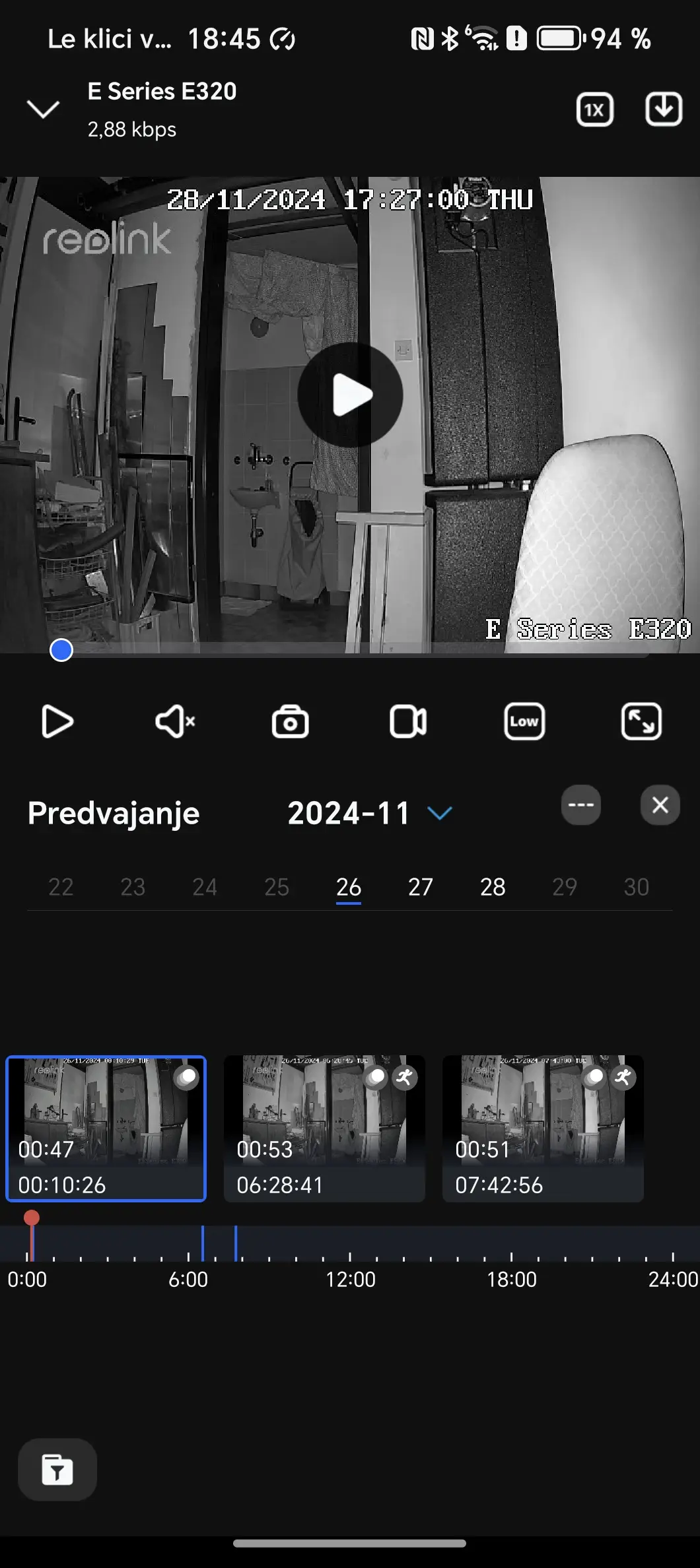This screenshot has height=1568, width=700.
Task: Open the recording clip at 06:28:41
Action: [x=324, y=1128]
